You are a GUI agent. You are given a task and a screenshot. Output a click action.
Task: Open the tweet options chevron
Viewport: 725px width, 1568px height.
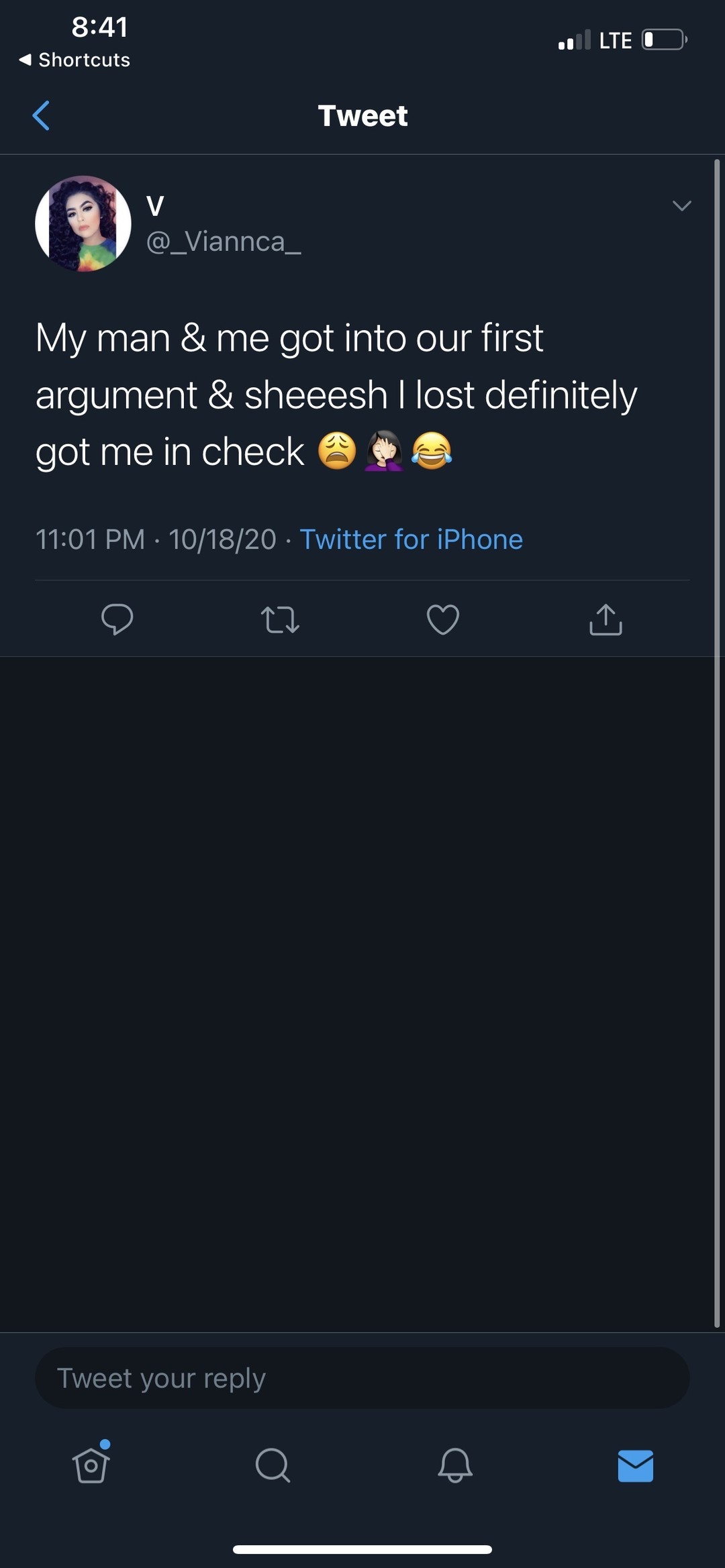pyautogui.click(x=681, y=206)
